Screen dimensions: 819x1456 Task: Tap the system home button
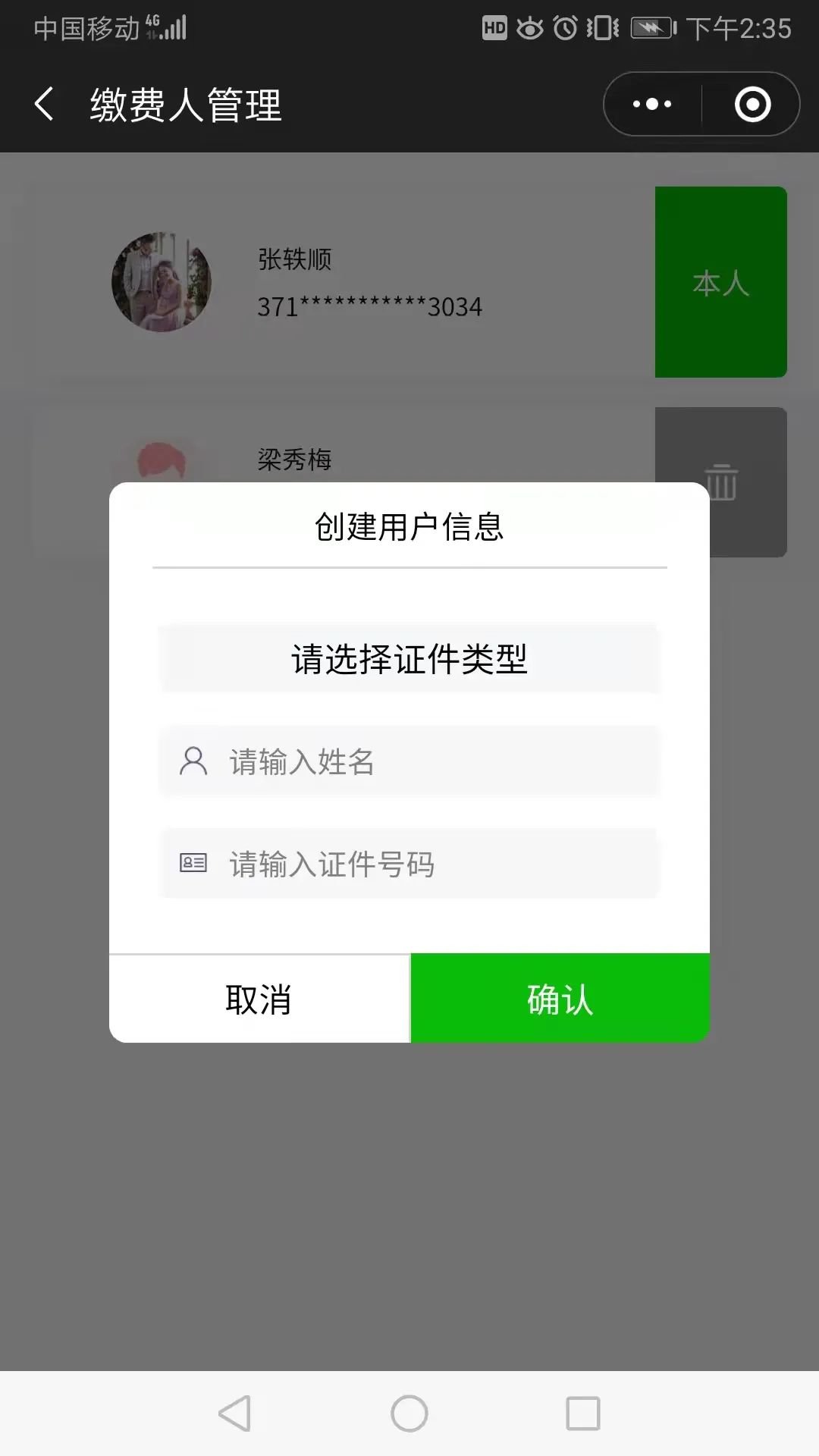[x=409, y=1414]
